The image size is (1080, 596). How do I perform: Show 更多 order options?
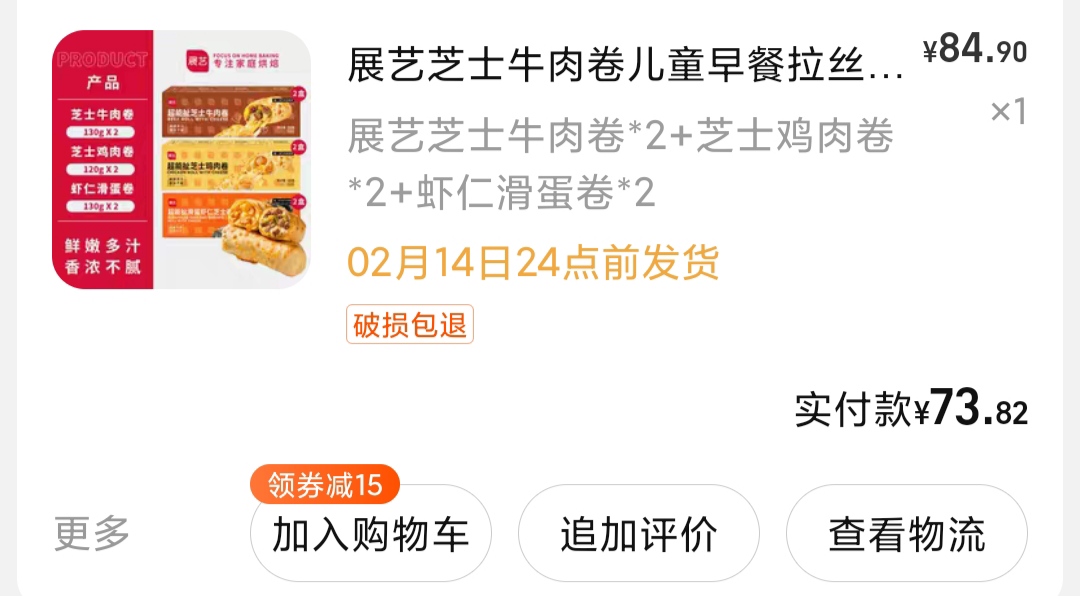pyautogui.click(x=92, y=534)
